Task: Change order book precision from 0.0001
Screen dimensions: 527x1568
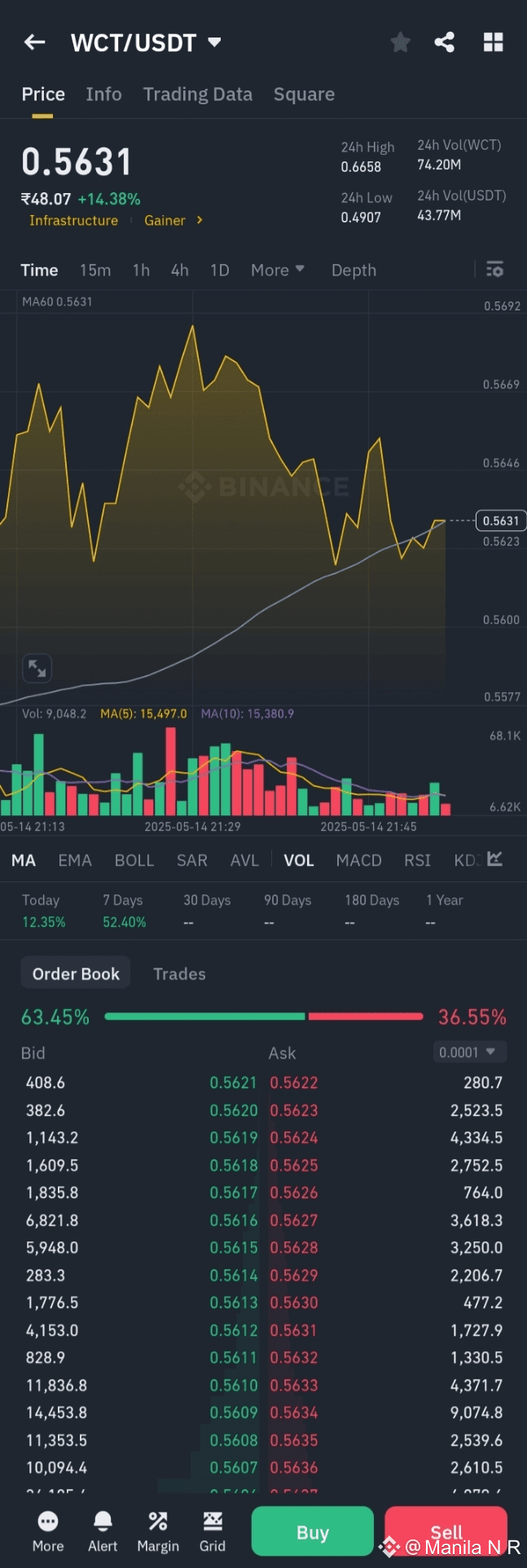Action: click(469, 1052)
